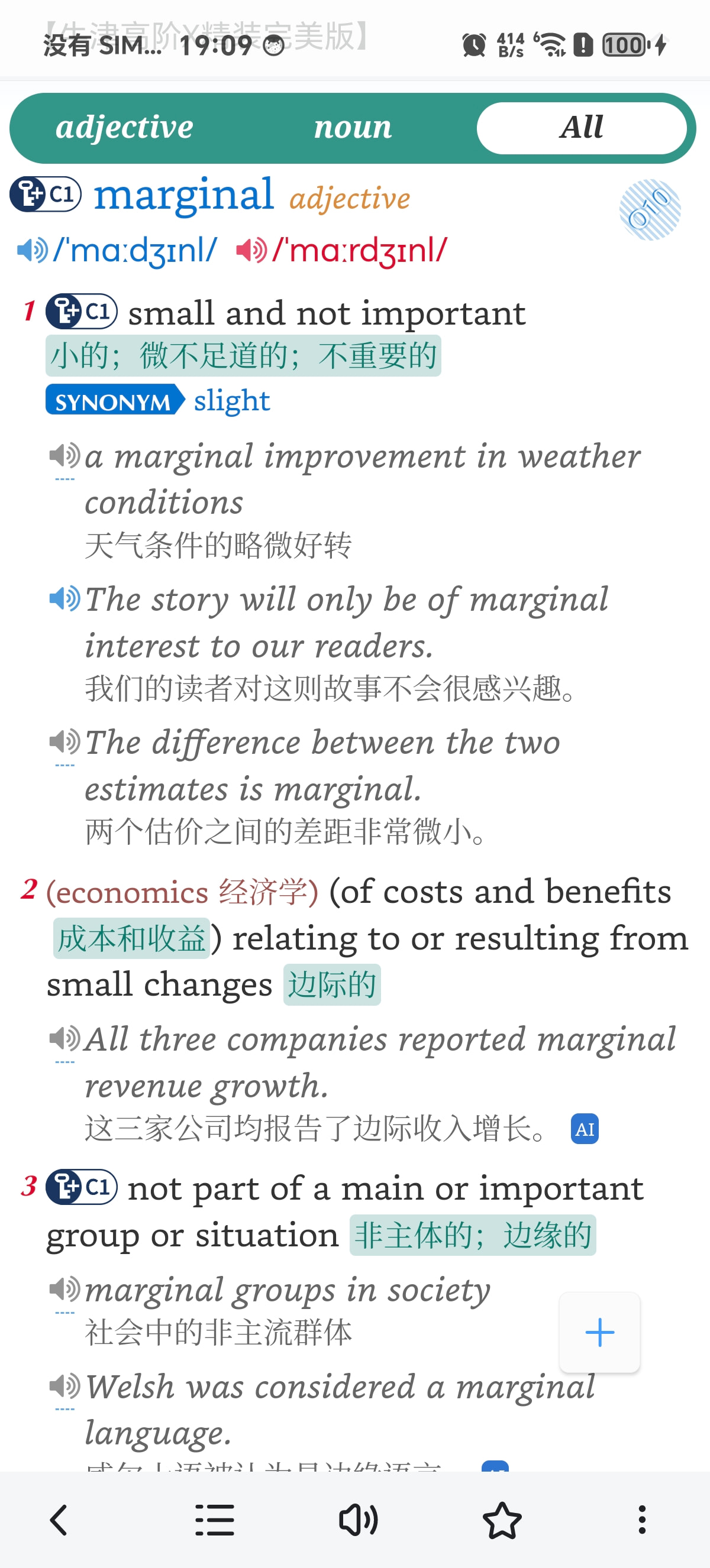This screenshot has height=1568, width=710.
Task: Play audio for 'marginal groups in society'
Action: [64, 1288]
